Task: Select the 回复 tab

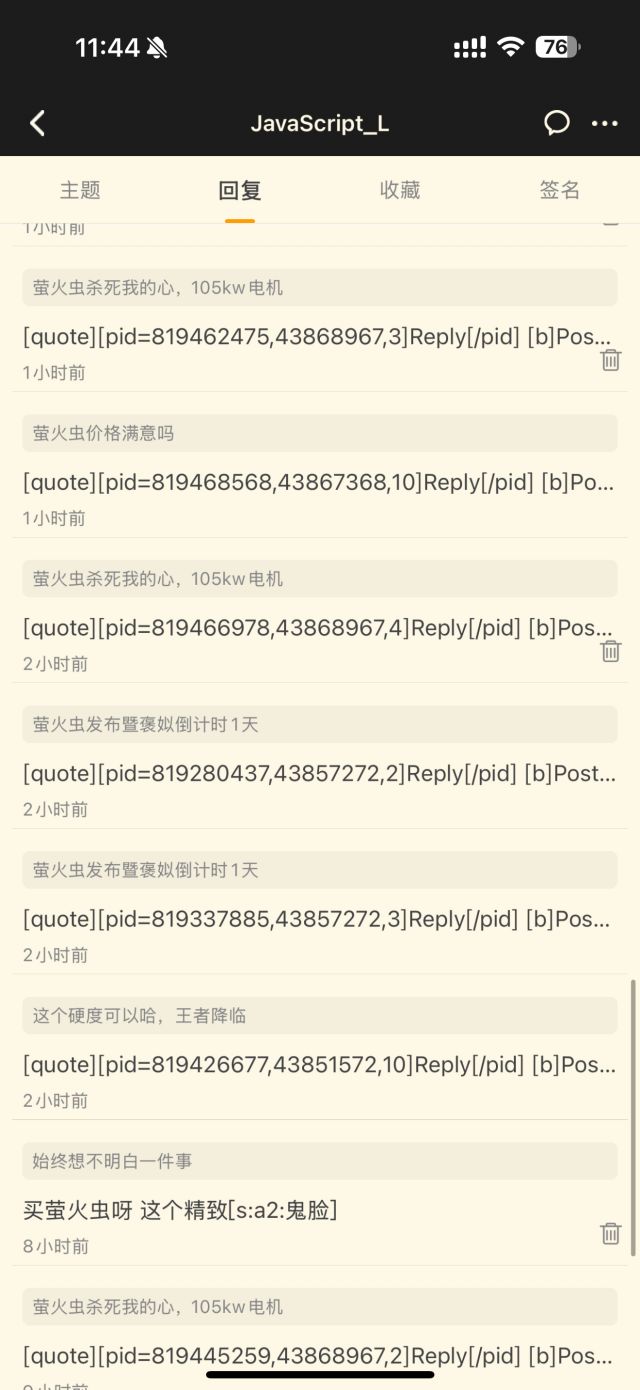Action: (240, 190)
